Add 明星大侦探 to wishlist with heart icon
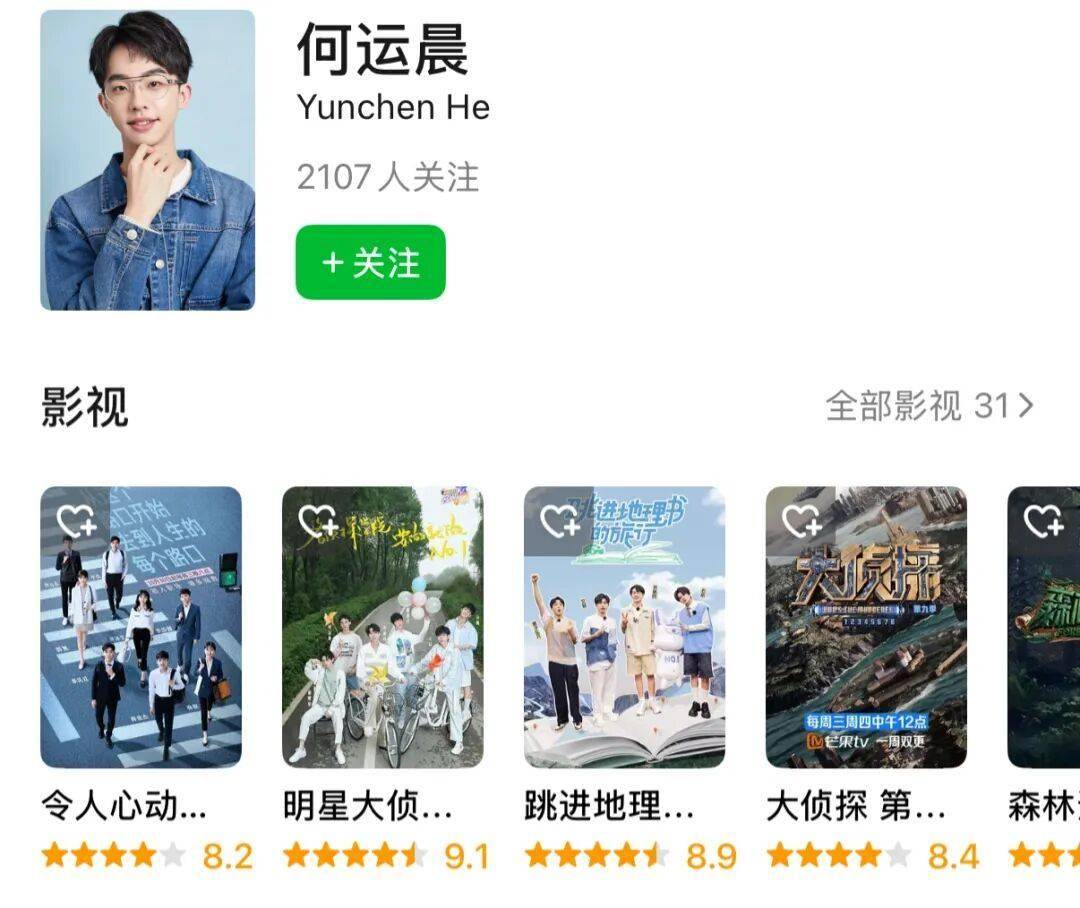This screenshot has width=1080, height=908. (318, 521)
